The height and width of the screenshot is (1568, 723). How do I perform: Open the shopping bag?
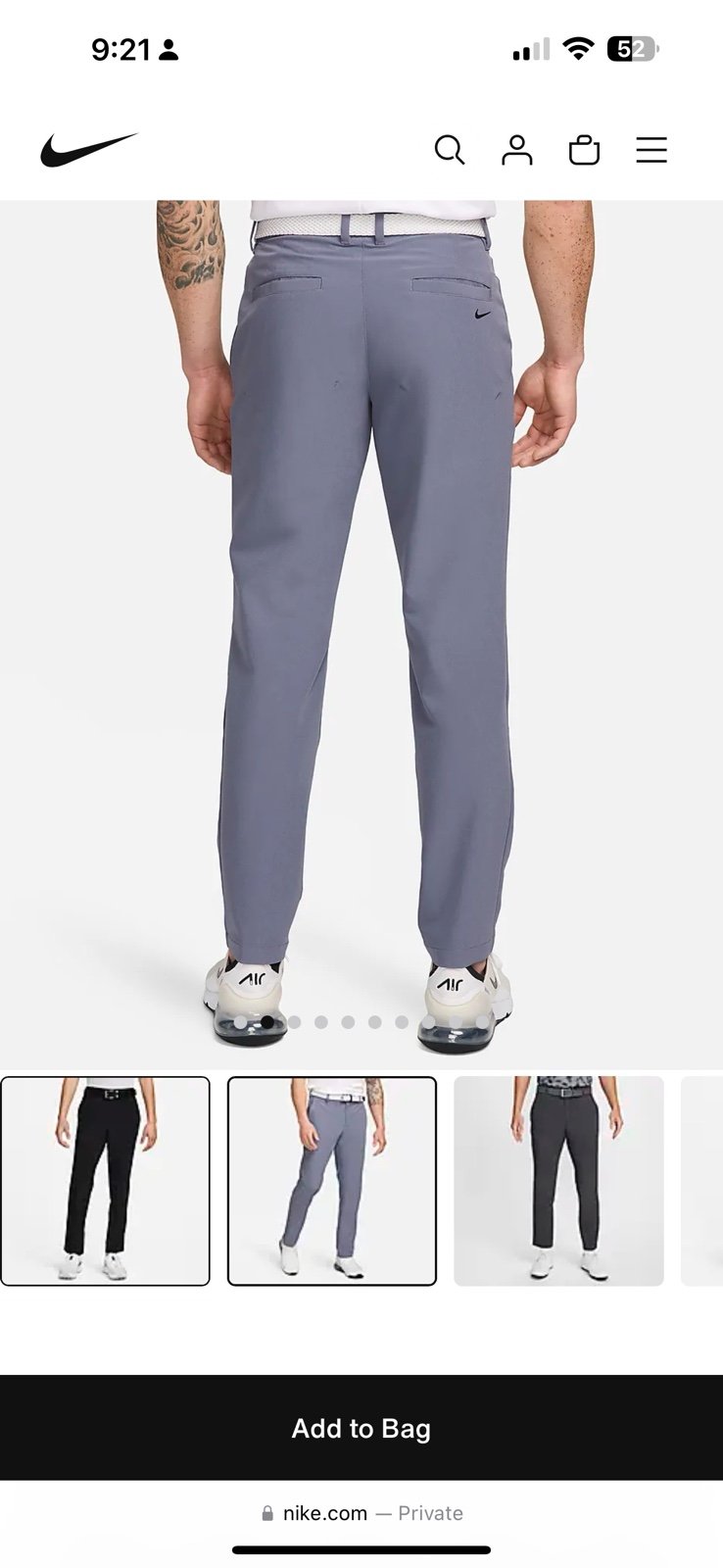(585, 150)
